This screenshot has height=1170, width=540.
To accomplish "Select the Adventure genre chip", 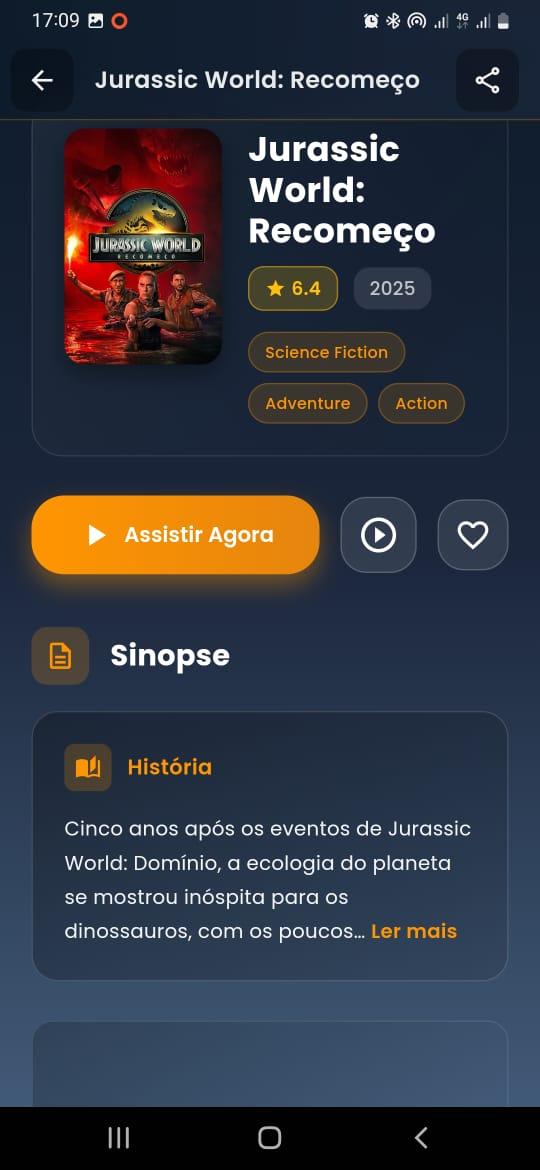I will coord(307,403).
